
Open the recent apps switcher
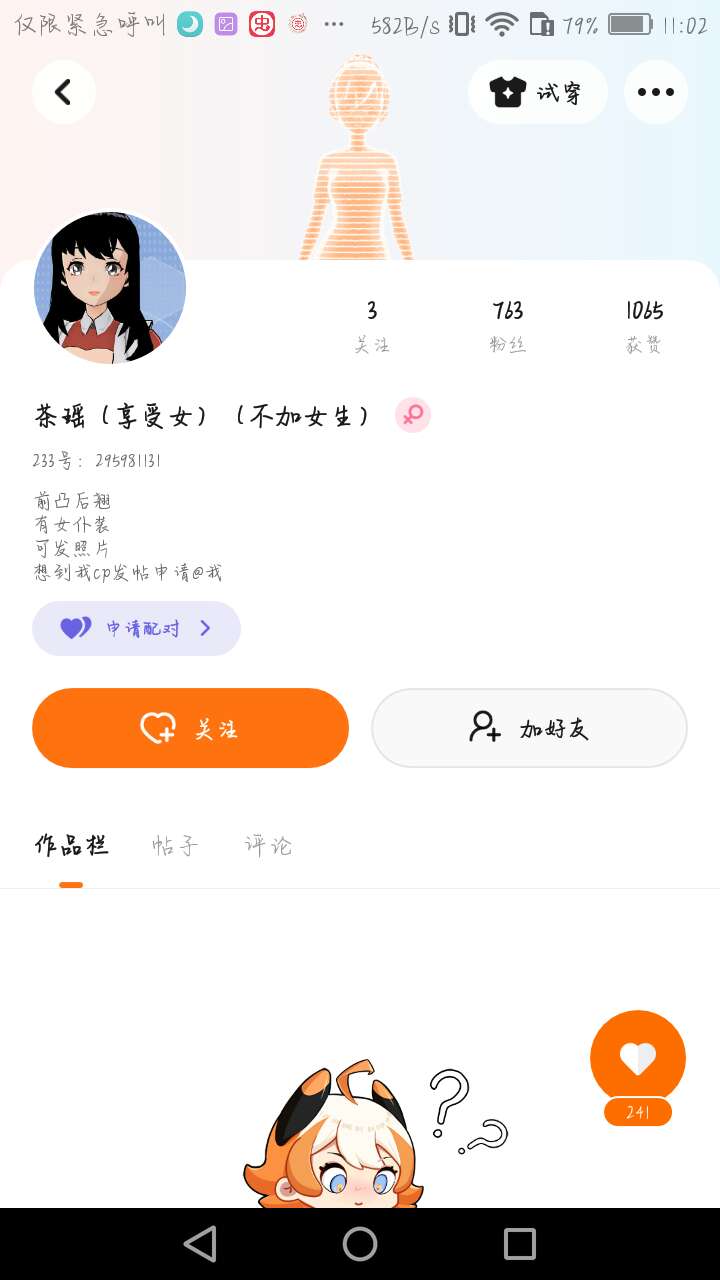coord(520,1244)
